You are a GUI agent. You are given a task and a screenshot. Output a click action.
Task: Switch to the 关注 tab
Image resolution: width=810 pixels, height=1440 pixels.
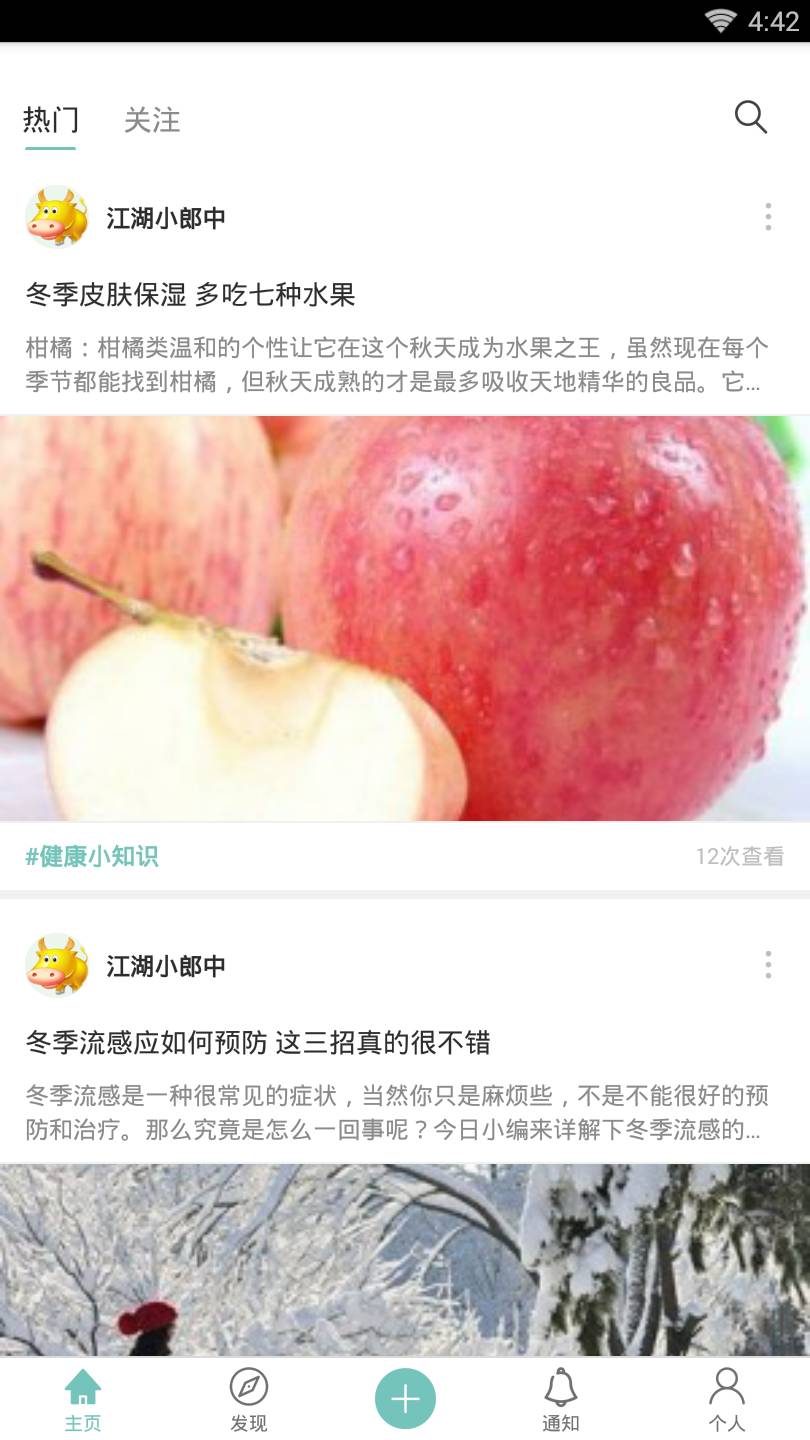[x=152, y=120]
